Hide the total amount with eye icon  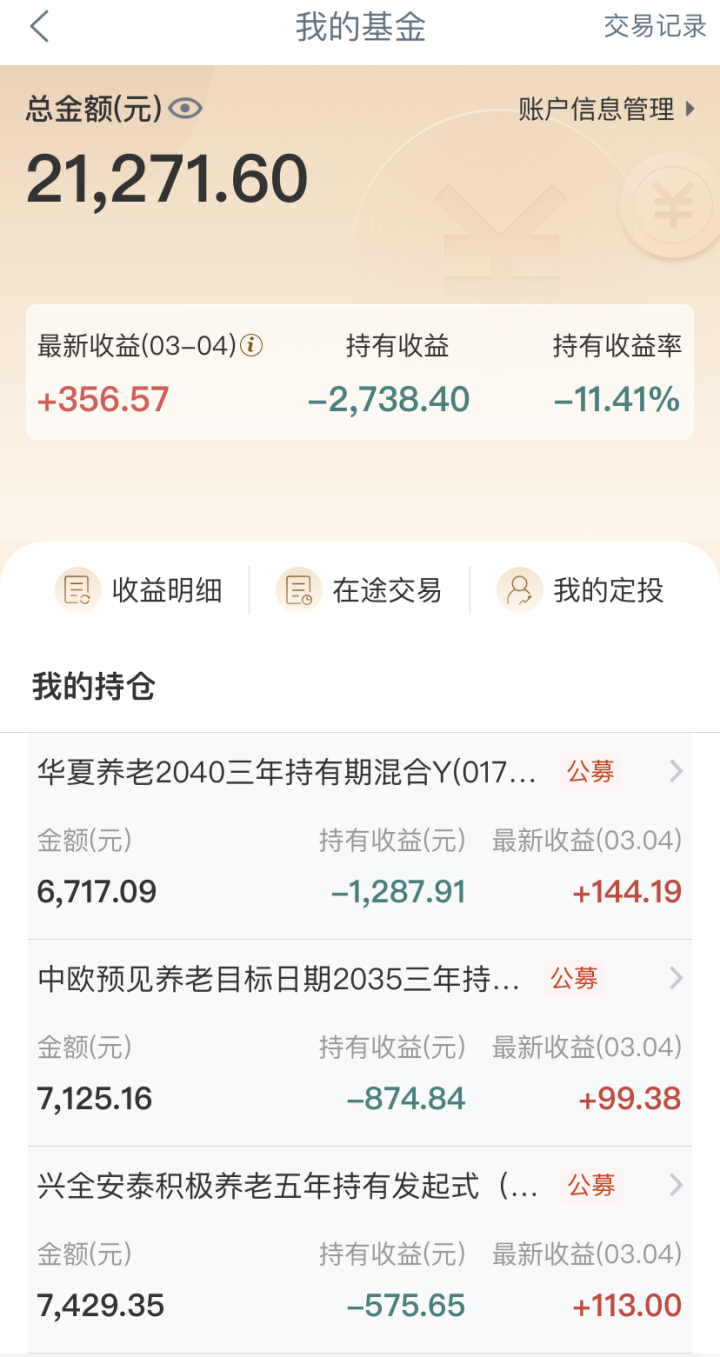[x=186, y=109]
